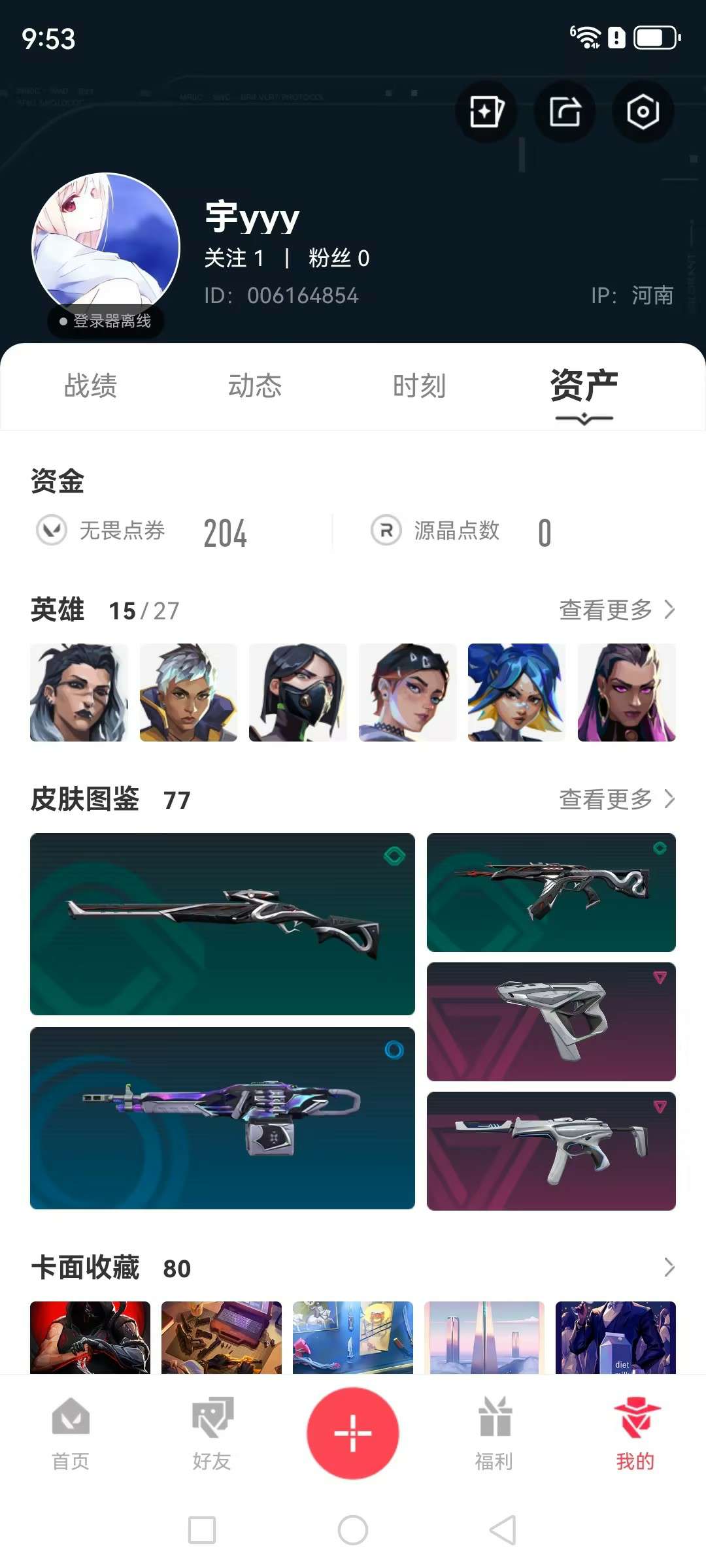View following list 关注 1
Viewport: 706px width, 1568px height.
point(234,258)
